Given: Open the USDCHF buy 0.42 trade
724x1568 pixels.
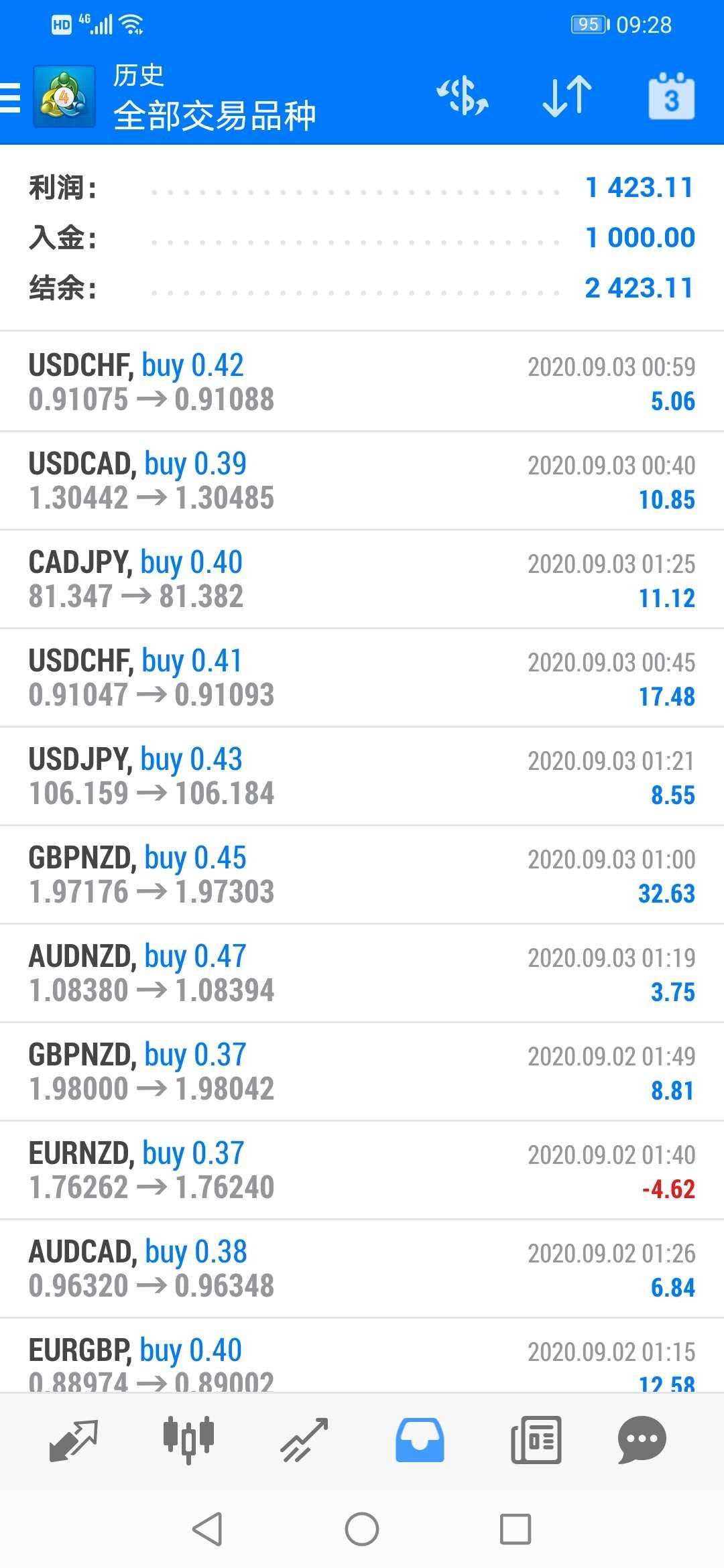Looking at the screenshot, I should coord(362,382).
